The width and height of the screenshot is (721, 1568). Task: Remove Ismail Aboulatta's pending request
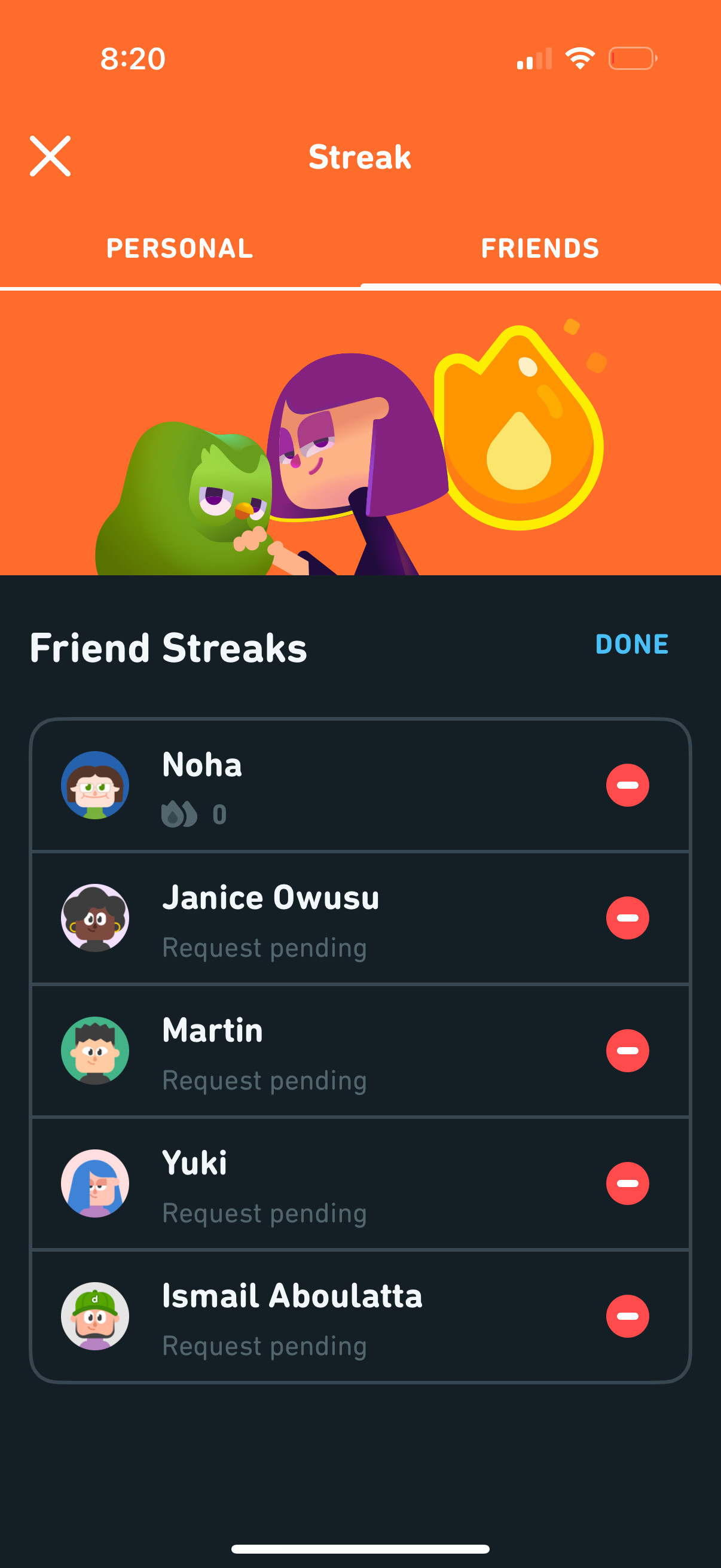(627, 1316)
